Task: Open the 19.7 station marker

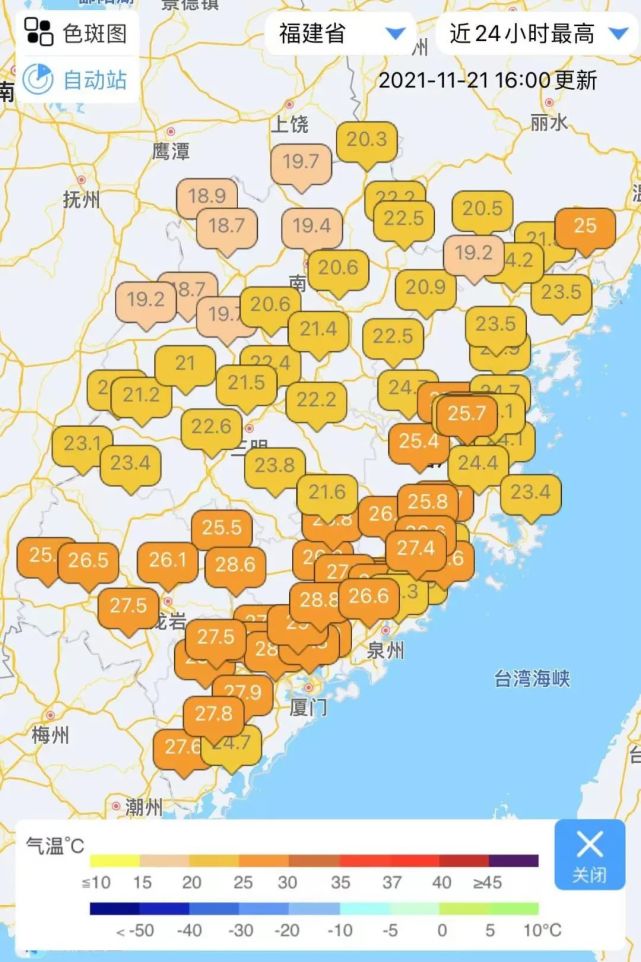Action: click(x=301, y=161)
